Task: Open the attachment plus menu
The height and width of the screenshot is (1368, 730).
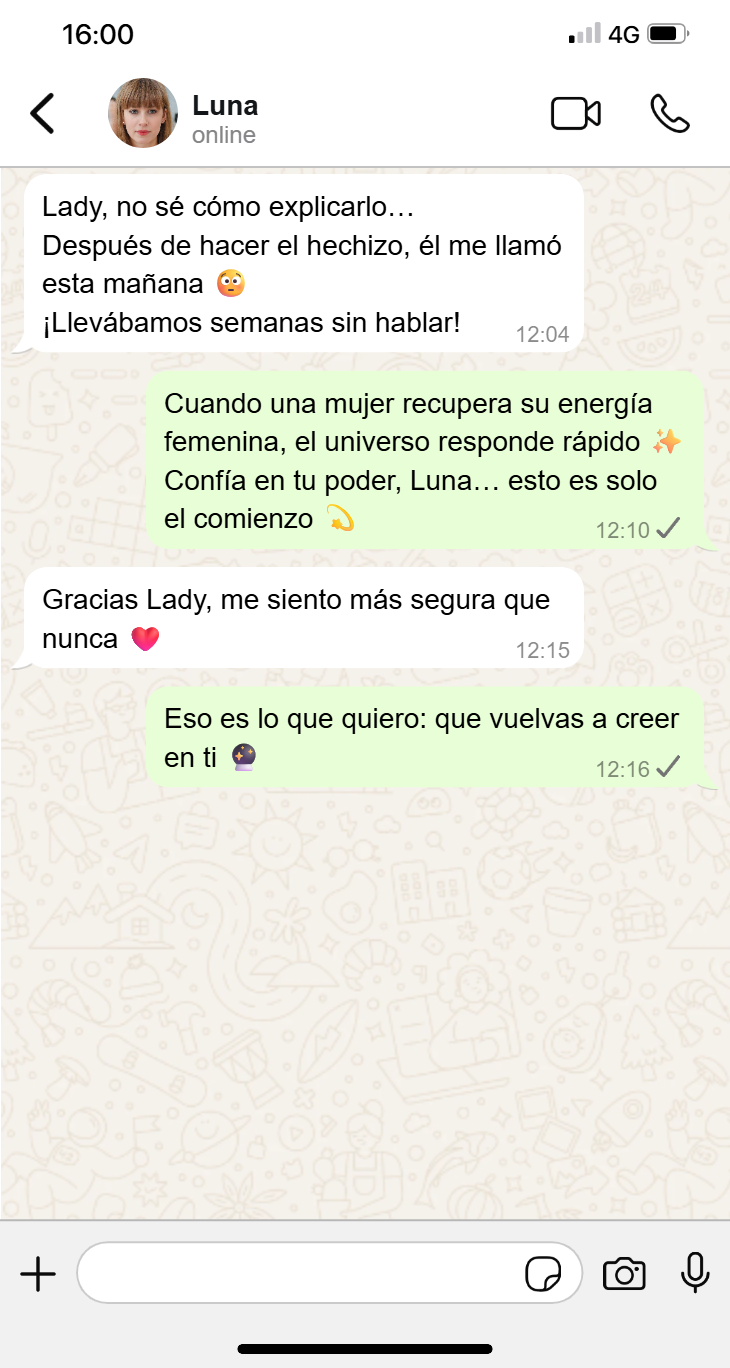Action: 38,1274
